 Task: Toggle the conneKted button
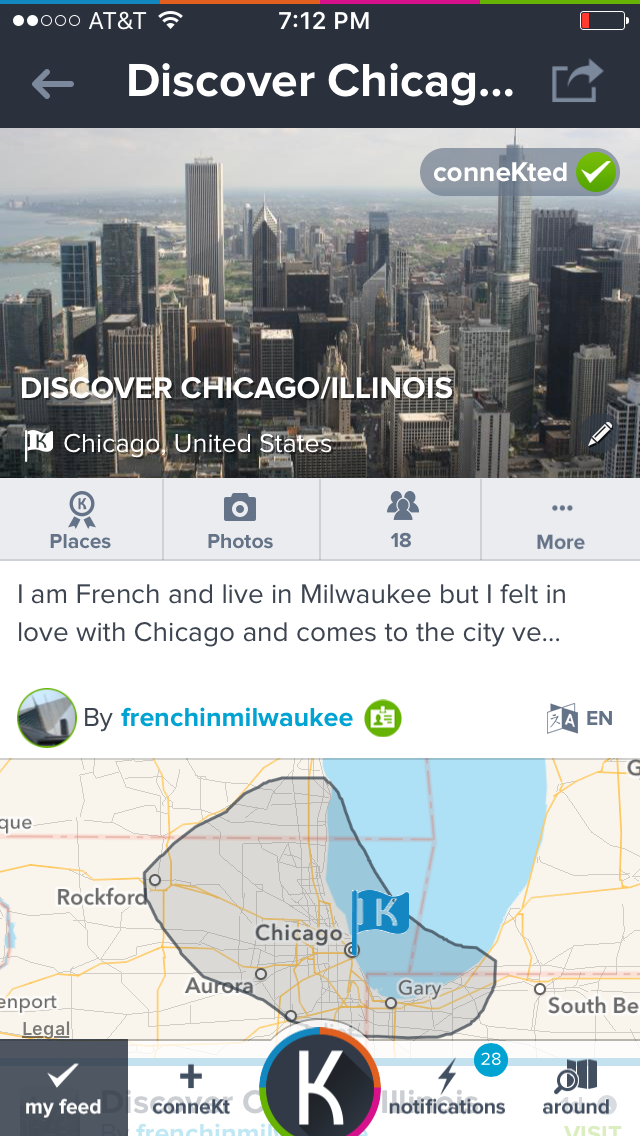pos(520,172)
